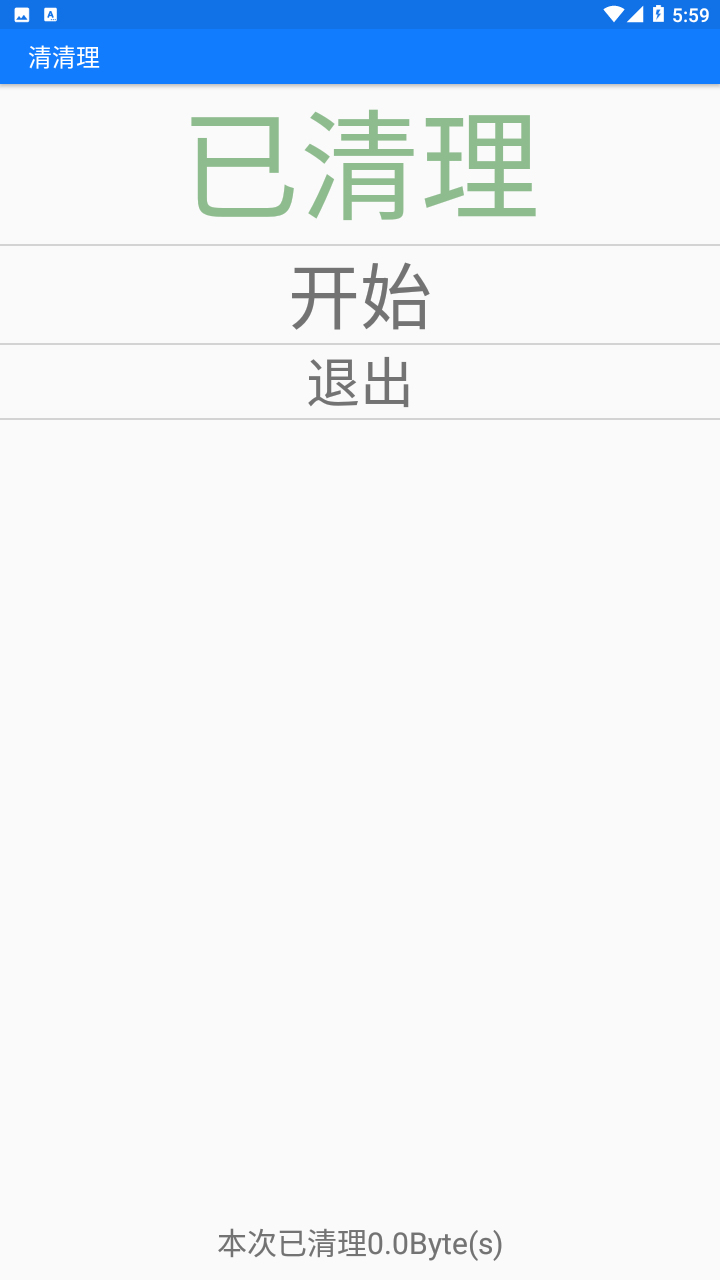Tap the 开始 button to start cleaning
Screen dimensions: 720x1280
360,296
